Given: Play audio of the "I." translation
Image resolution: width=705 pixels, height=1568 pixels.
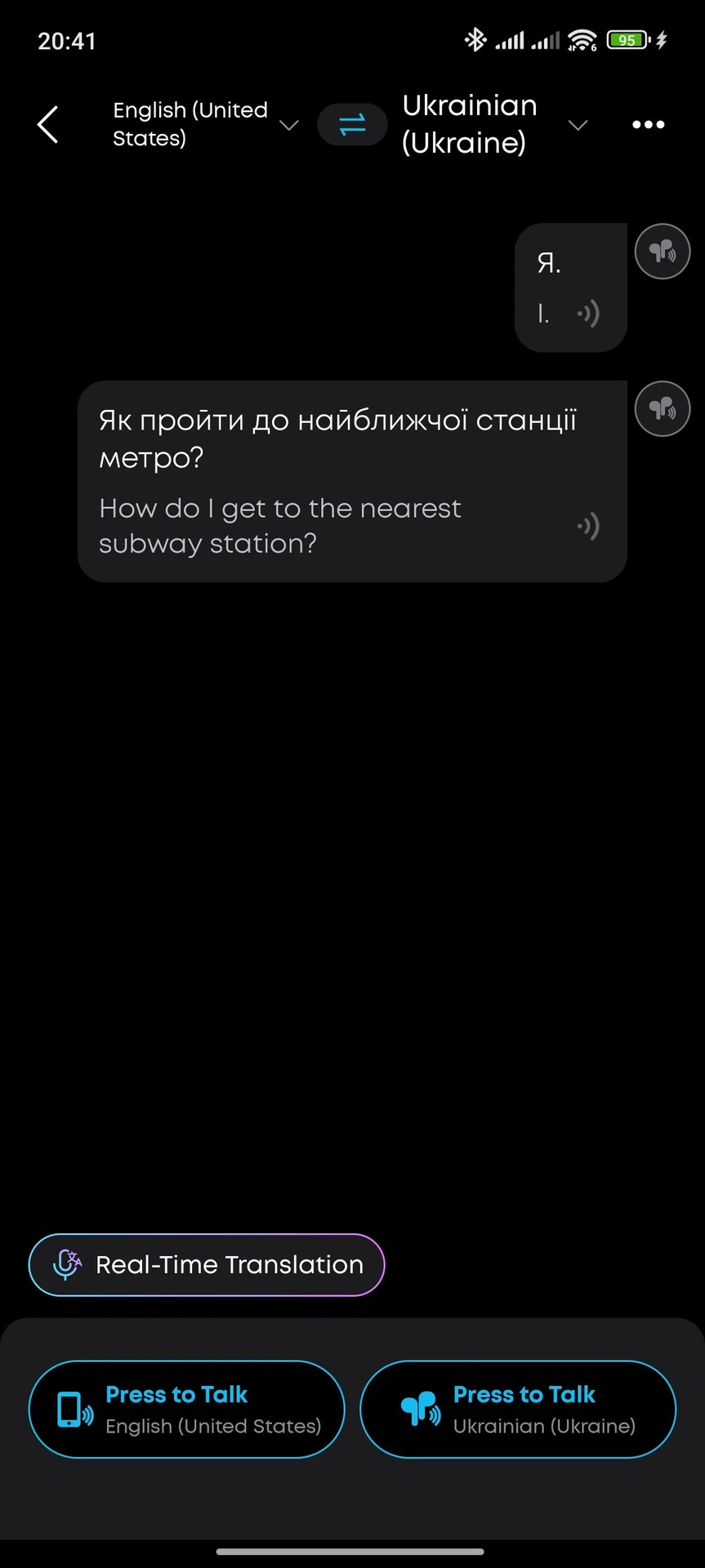Looking at the screenshot, I should pos(587,313).
